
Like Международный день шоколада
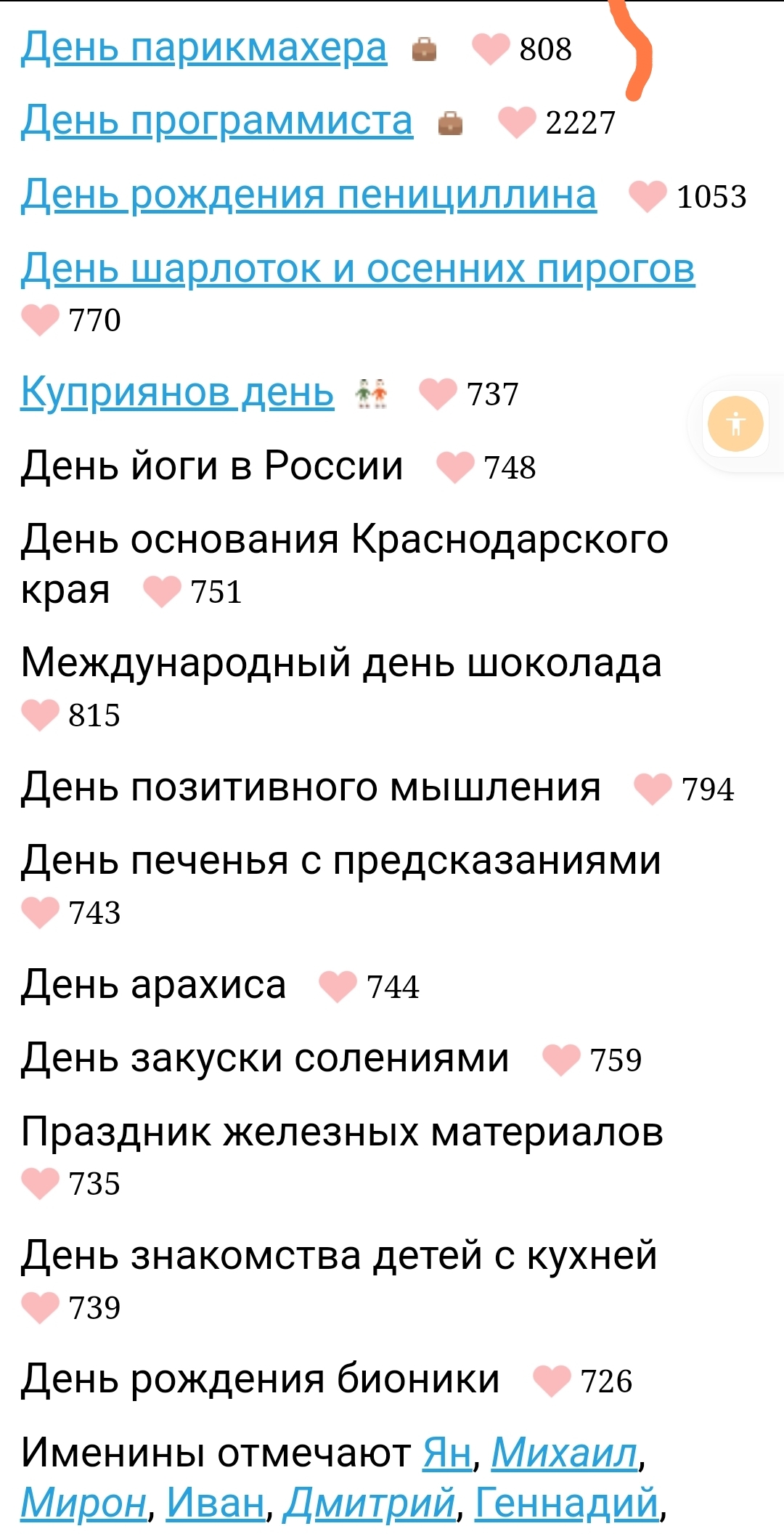tap(40, 715)
